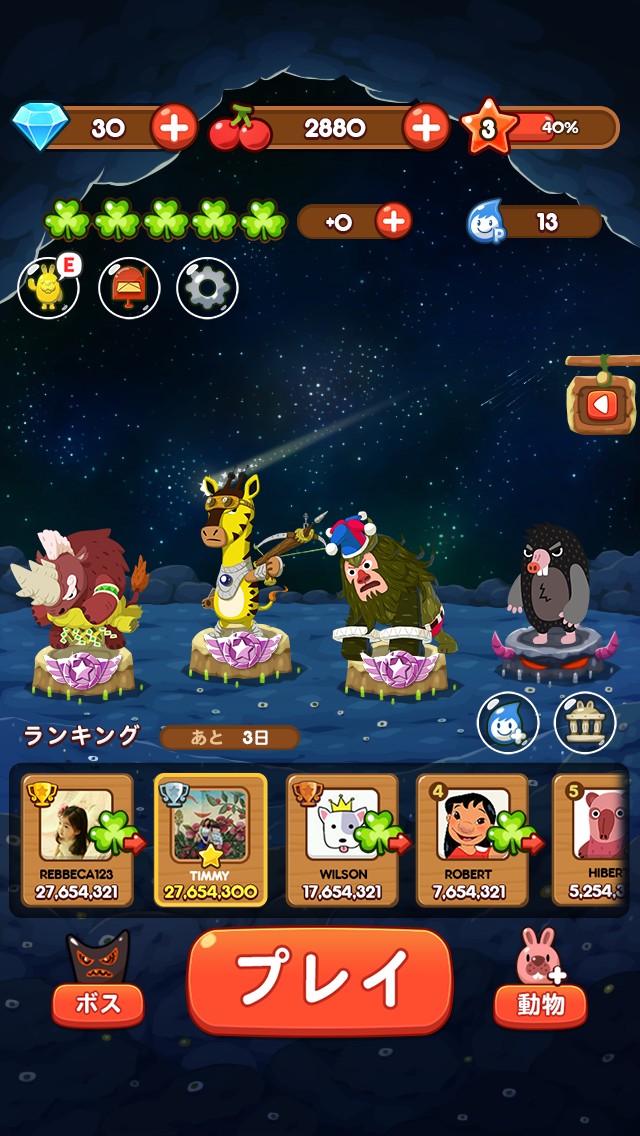The width and height of the screenshot is (640, 1136).
Task: Add clovers via the +0 plus button
Action: [393, 220]
